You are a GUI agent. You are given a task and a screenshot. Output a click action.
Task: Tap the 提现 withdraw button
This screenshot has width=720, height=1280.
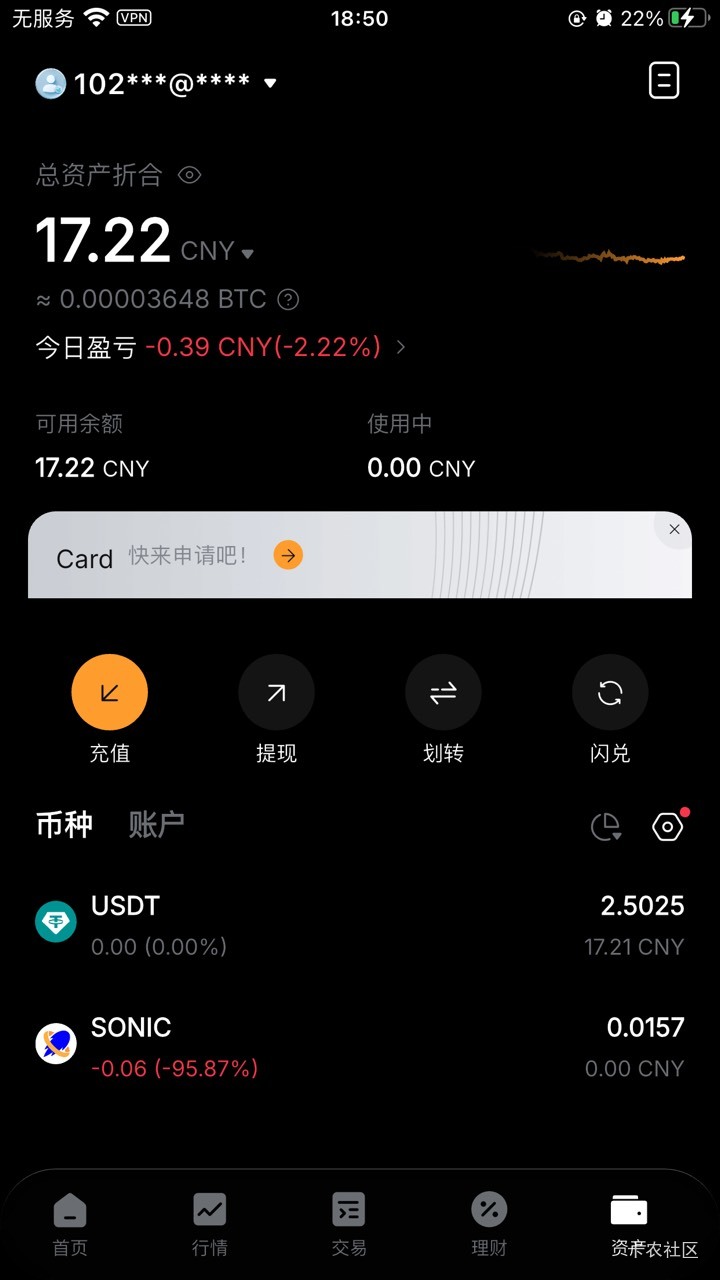276,693
